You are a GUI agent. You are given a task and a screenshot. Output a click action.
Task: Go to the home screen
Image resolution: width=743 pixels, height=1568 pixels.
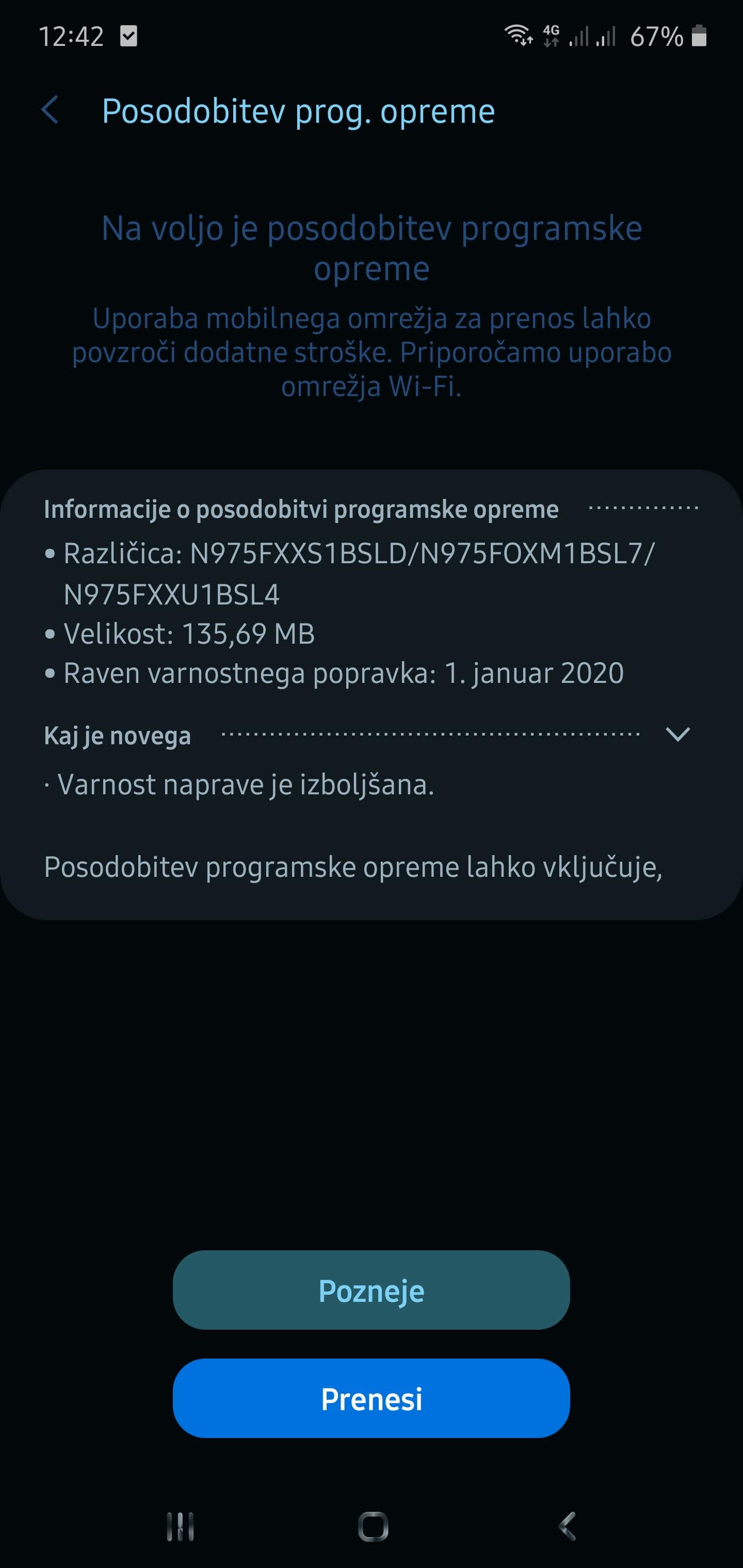373,1526
